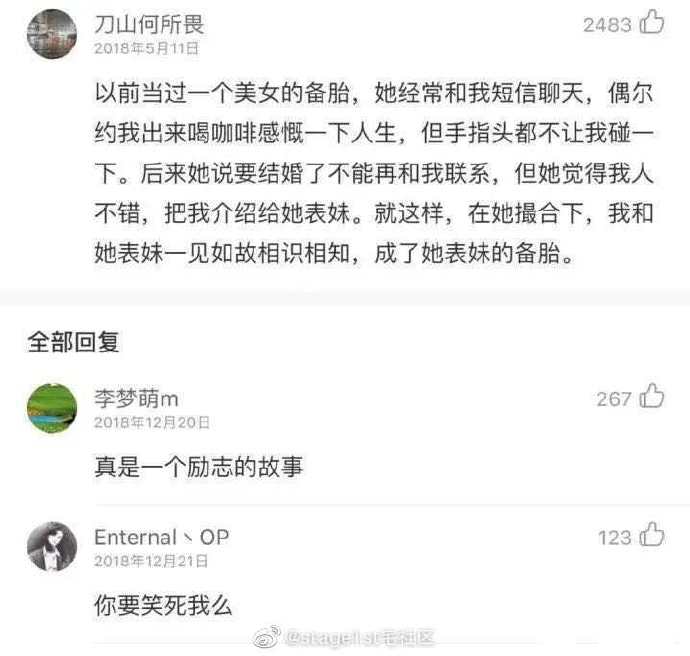The height and width of the screenshot is (656, 690).
Task: Like the comment by 刀山何所畏
Action: [x=652, y=22]
